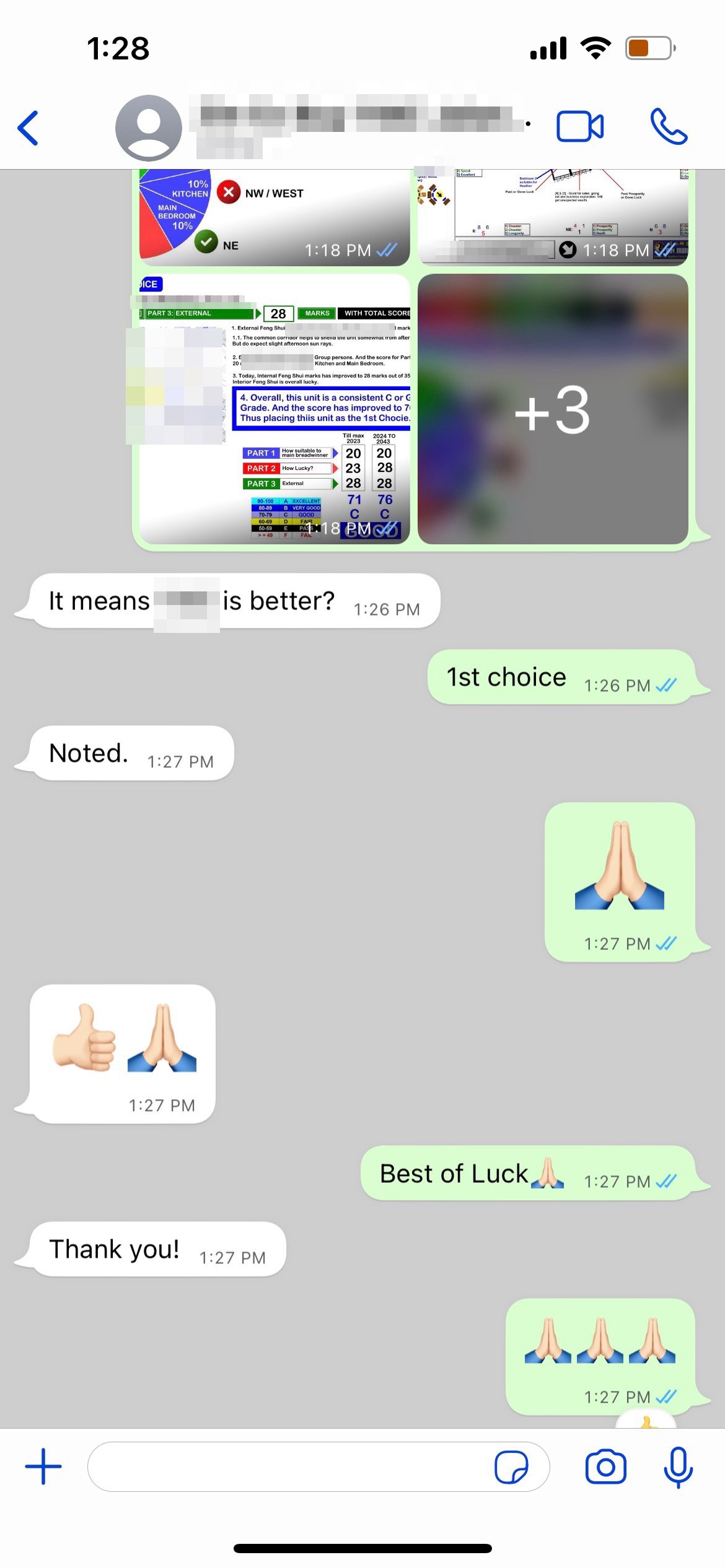Viewport: 725px width, 1568px height.
Task: Open the Part 3 External score image
Action: click(274, 409)
